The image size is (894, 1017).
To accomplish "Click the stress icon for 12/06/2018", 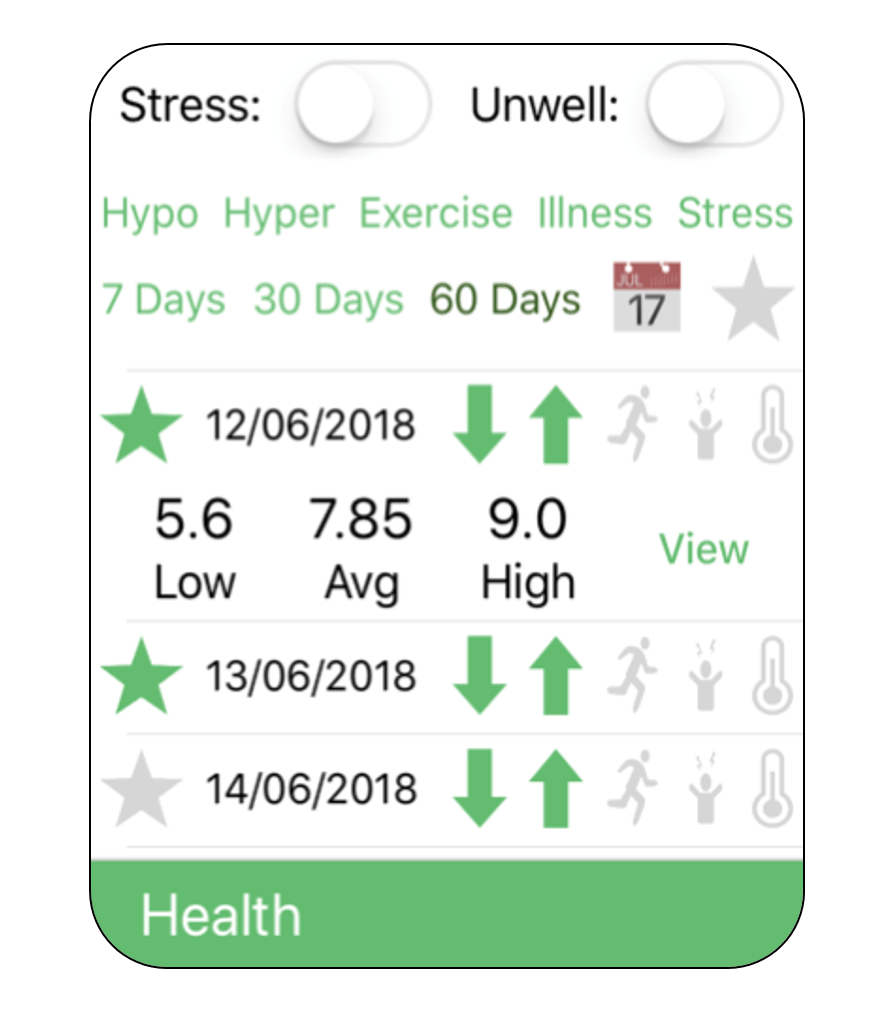I will point(706,422).
